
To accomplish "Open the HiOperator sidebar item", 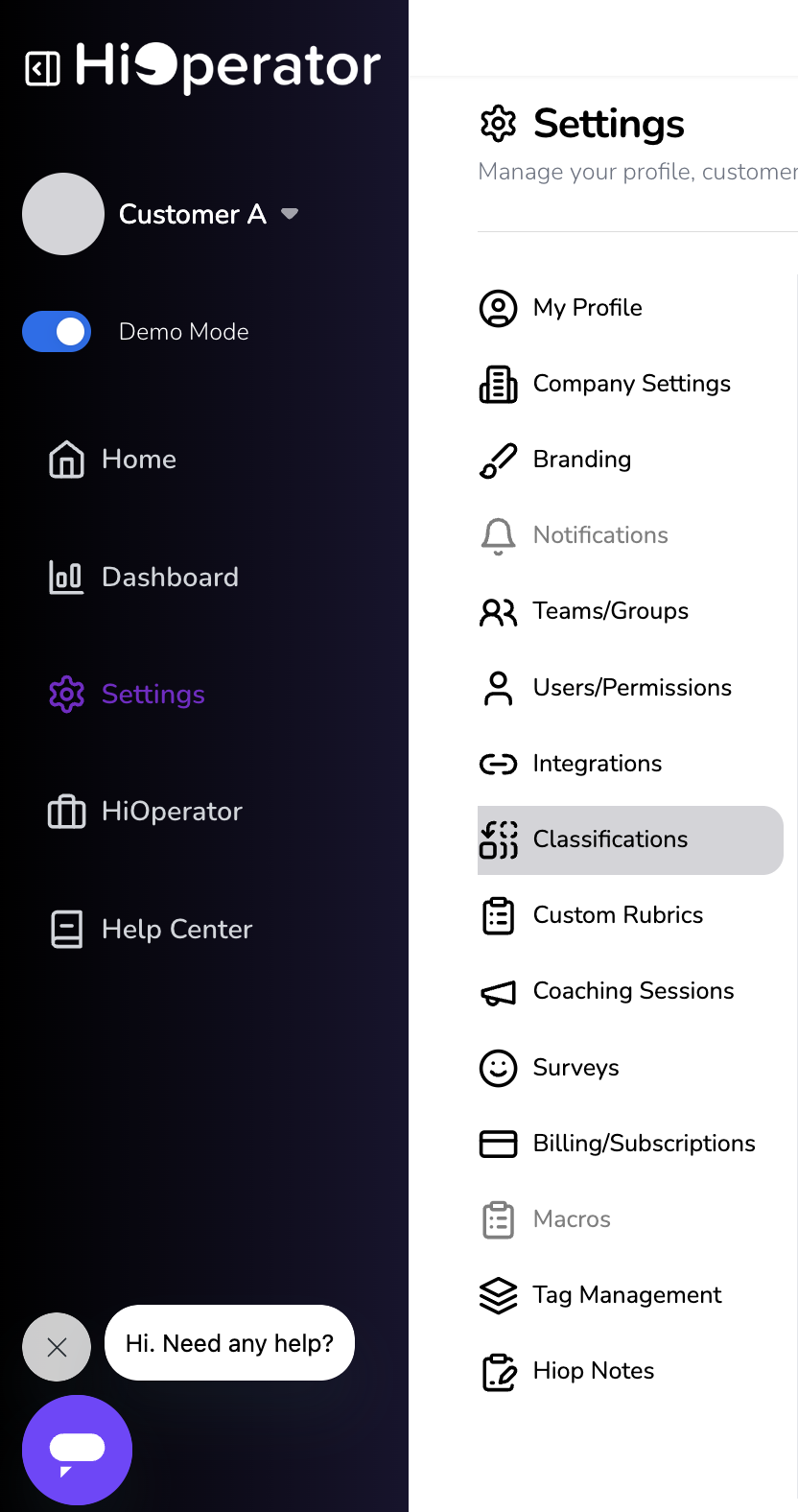I will 172,812.
